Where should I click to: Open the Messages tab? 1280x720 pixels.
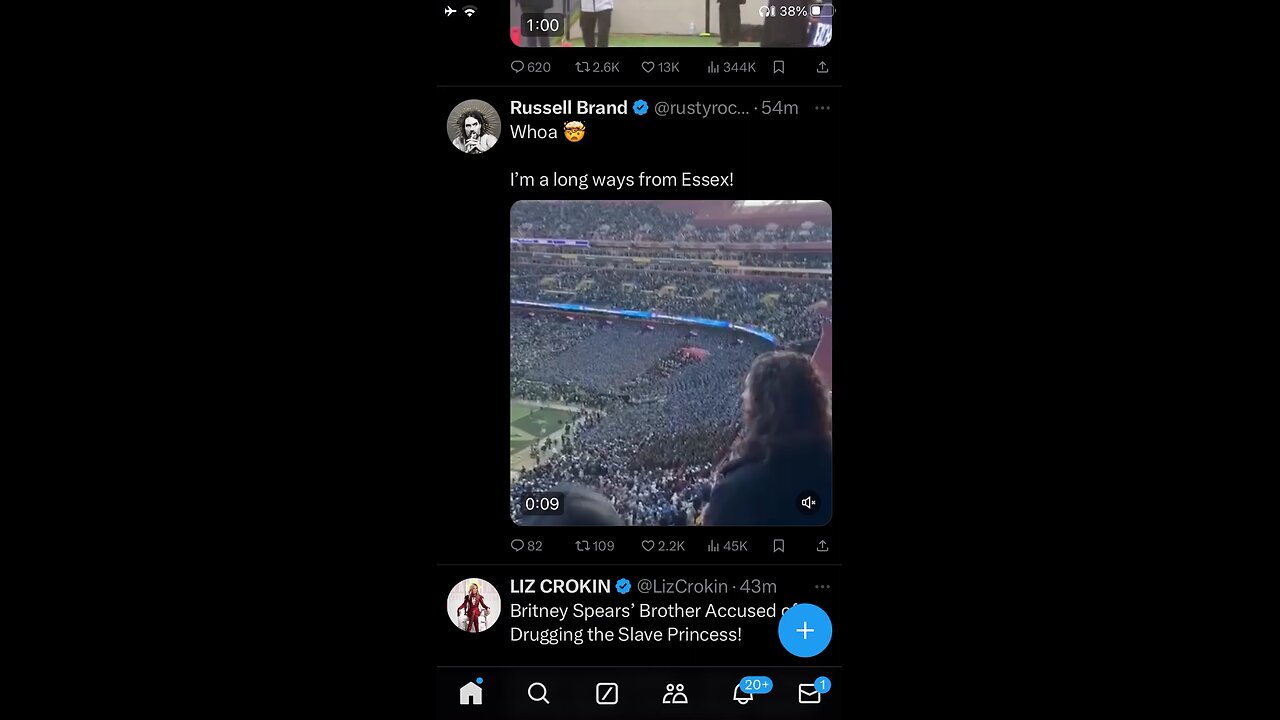click(x=810, y=693)
